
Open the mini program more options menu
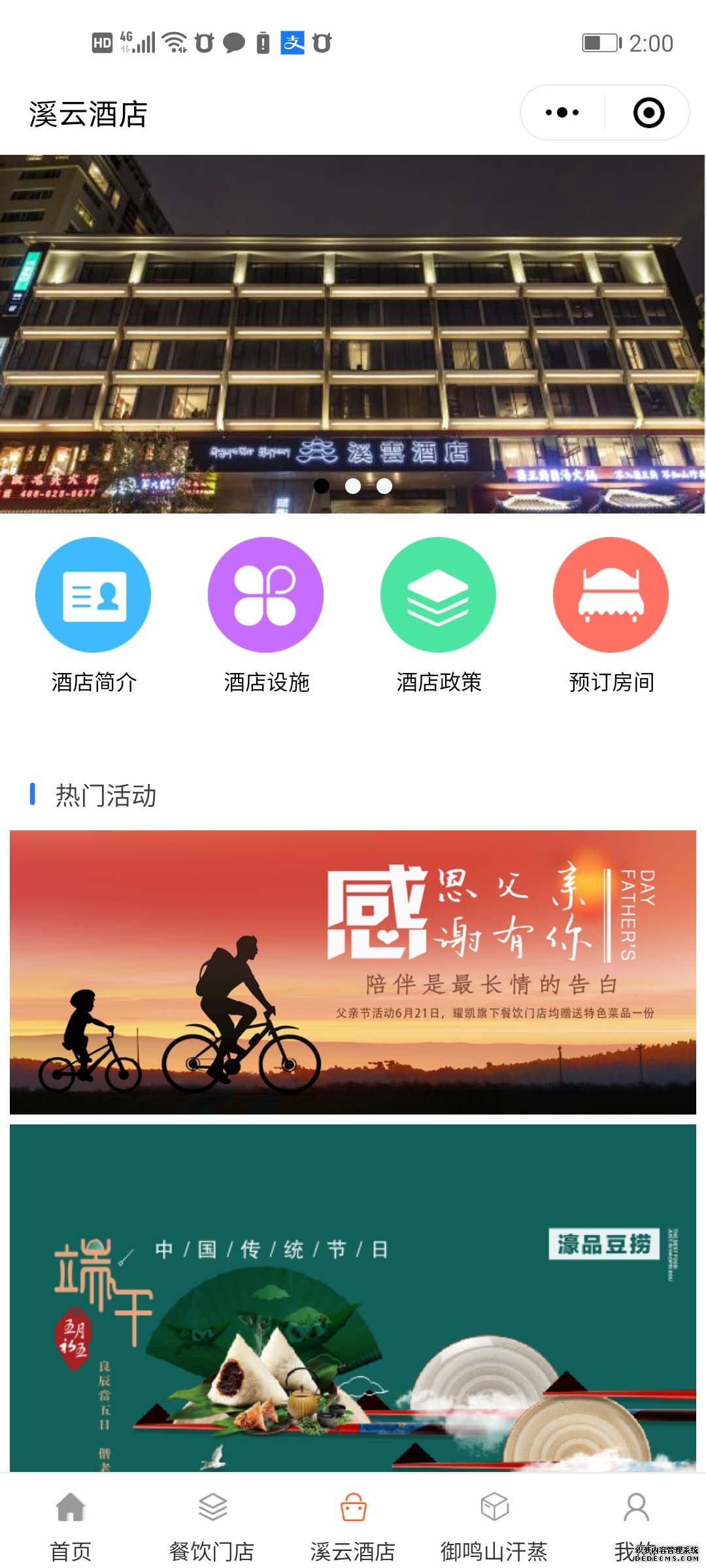(x=562, y=112)
